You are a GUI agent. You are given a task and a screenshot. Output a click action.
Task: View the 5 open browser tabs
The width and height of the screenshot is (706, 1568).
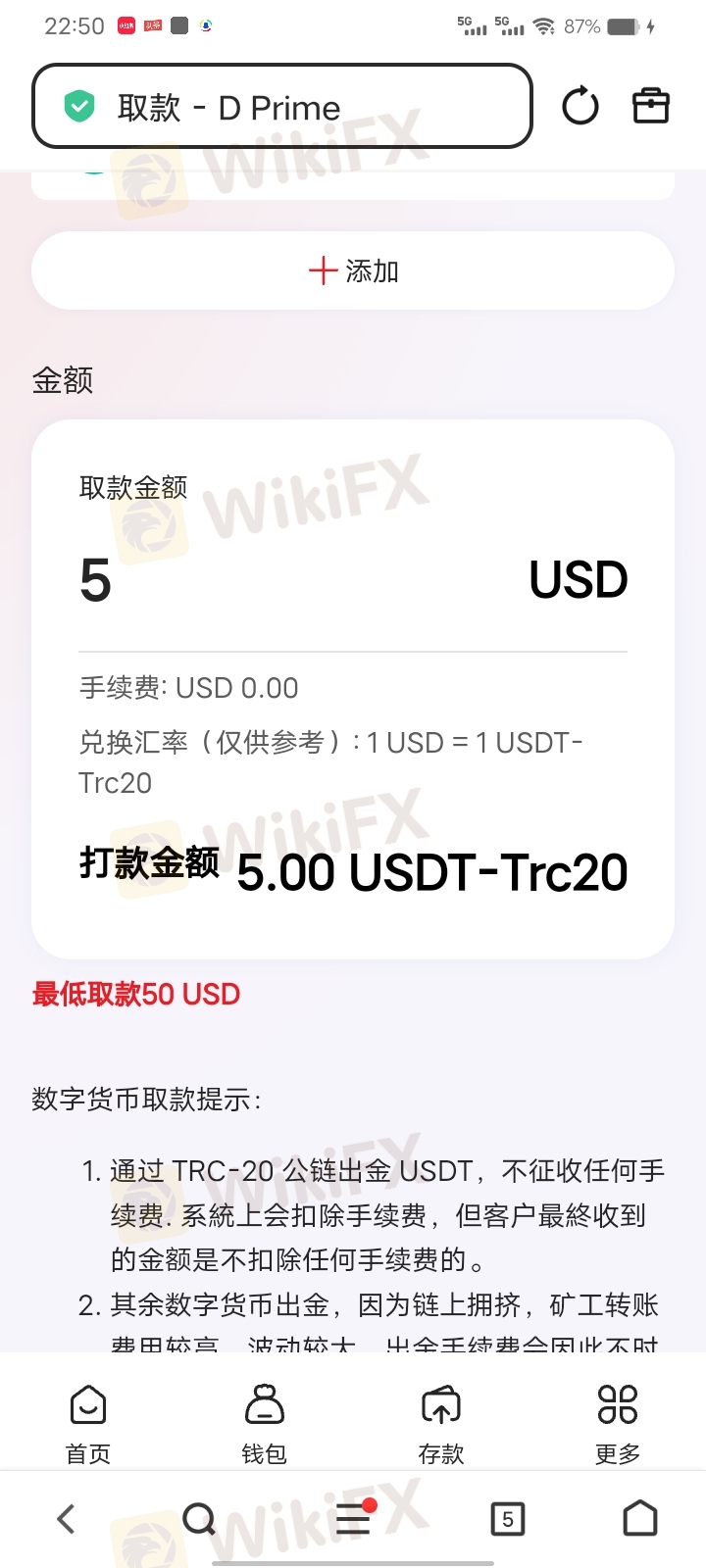pos(507,1519)
